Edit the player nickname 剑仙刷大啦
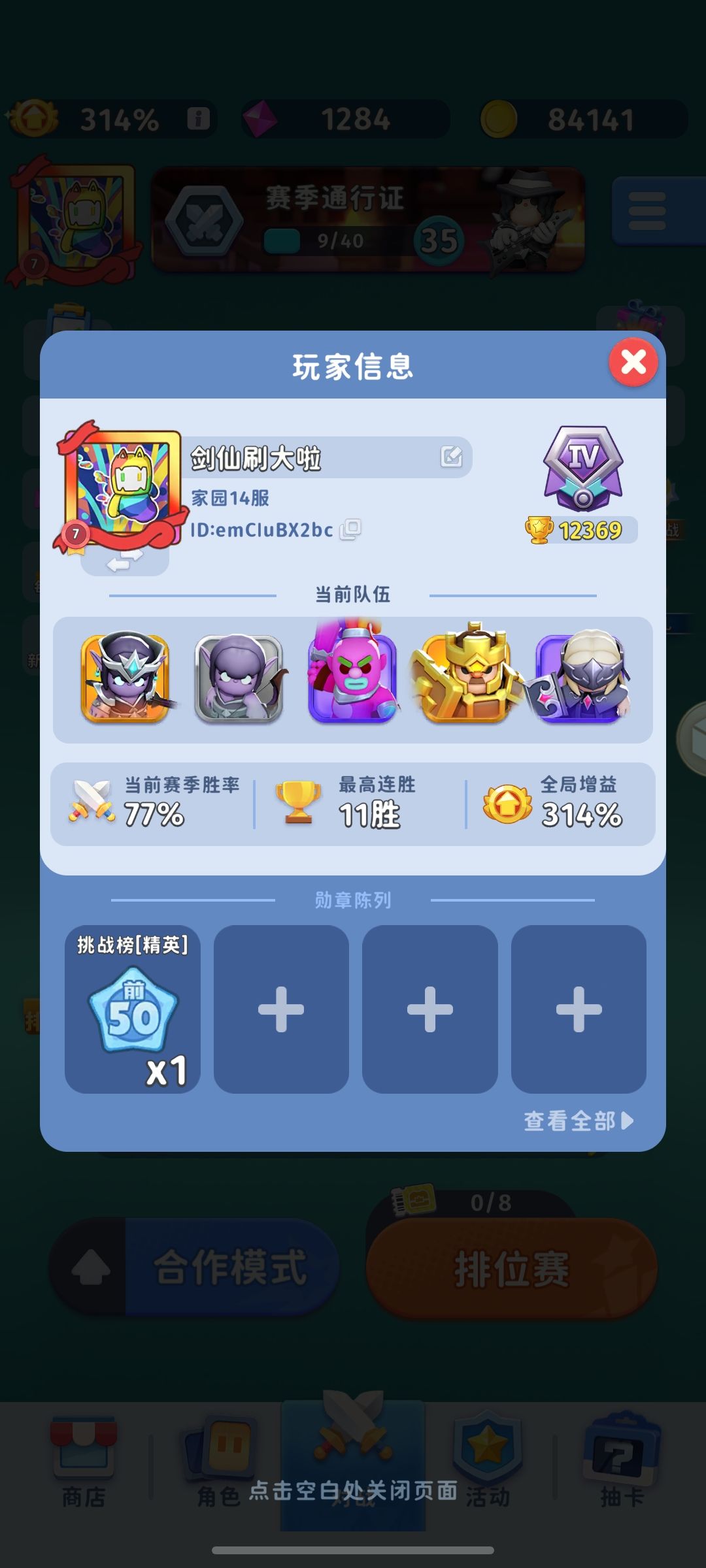The image size is (706, 1568). pos(452,457)
